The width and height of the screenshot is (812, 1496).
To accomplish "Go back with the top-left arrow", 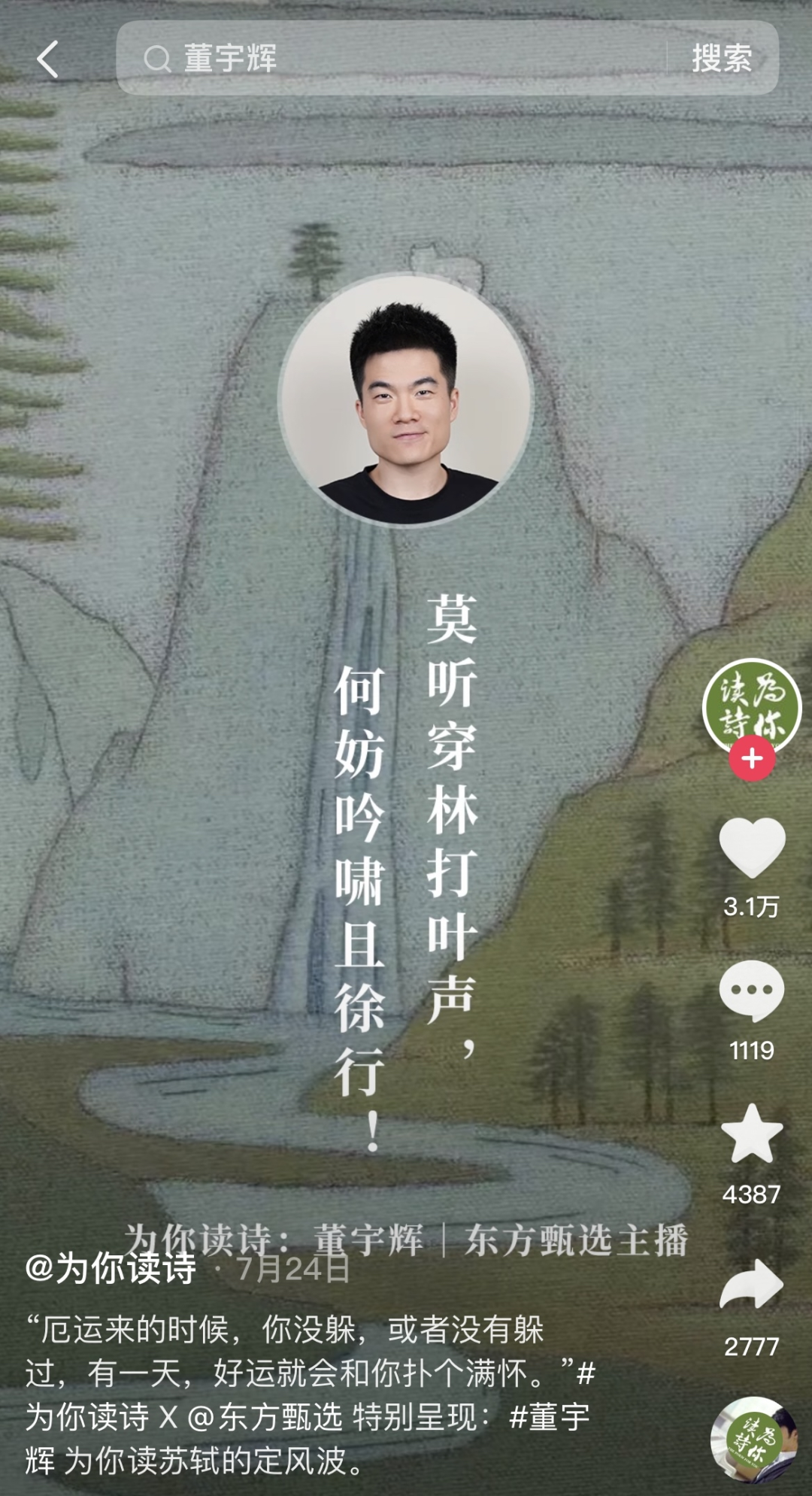I will pos(48,59).
